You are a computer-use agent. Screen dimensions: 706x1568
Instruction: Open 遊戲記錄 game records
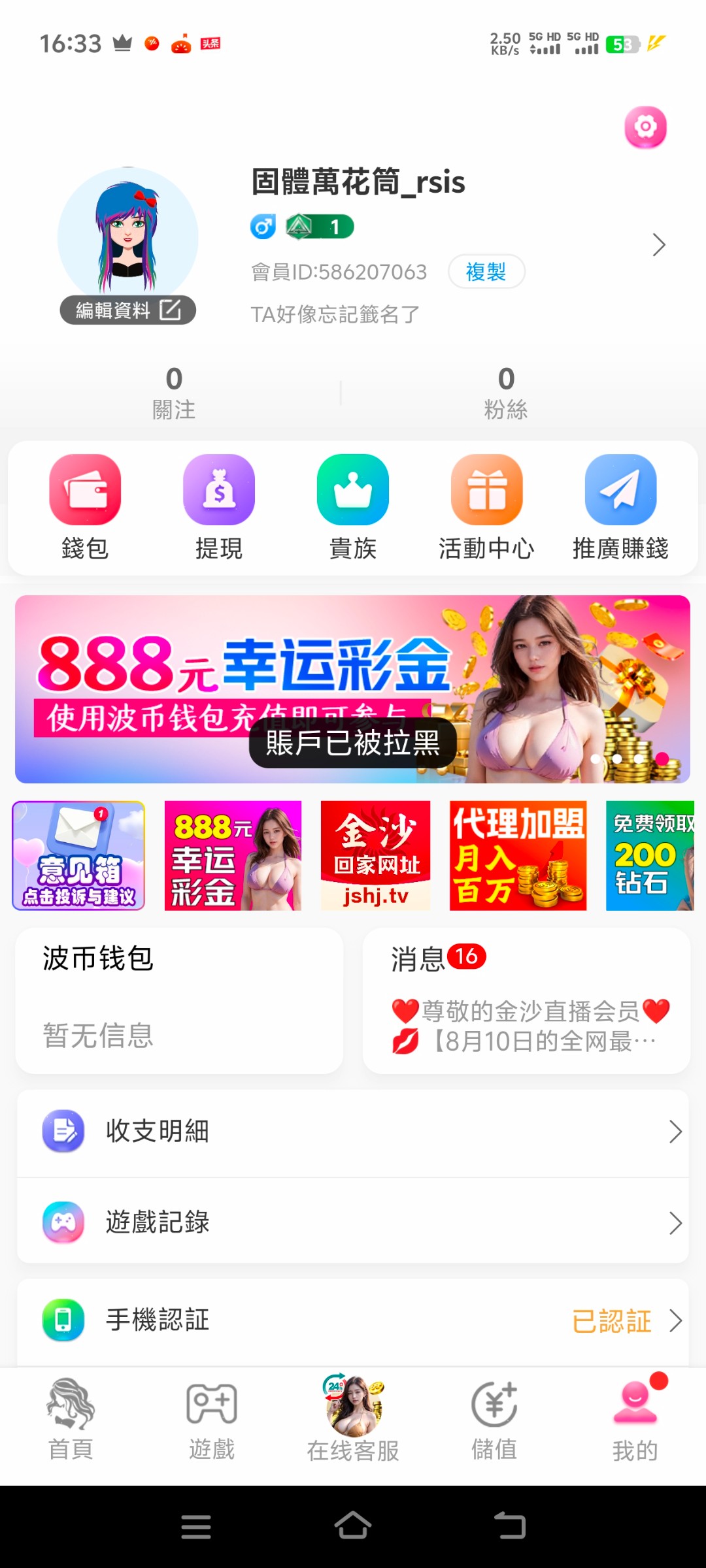353,1222
